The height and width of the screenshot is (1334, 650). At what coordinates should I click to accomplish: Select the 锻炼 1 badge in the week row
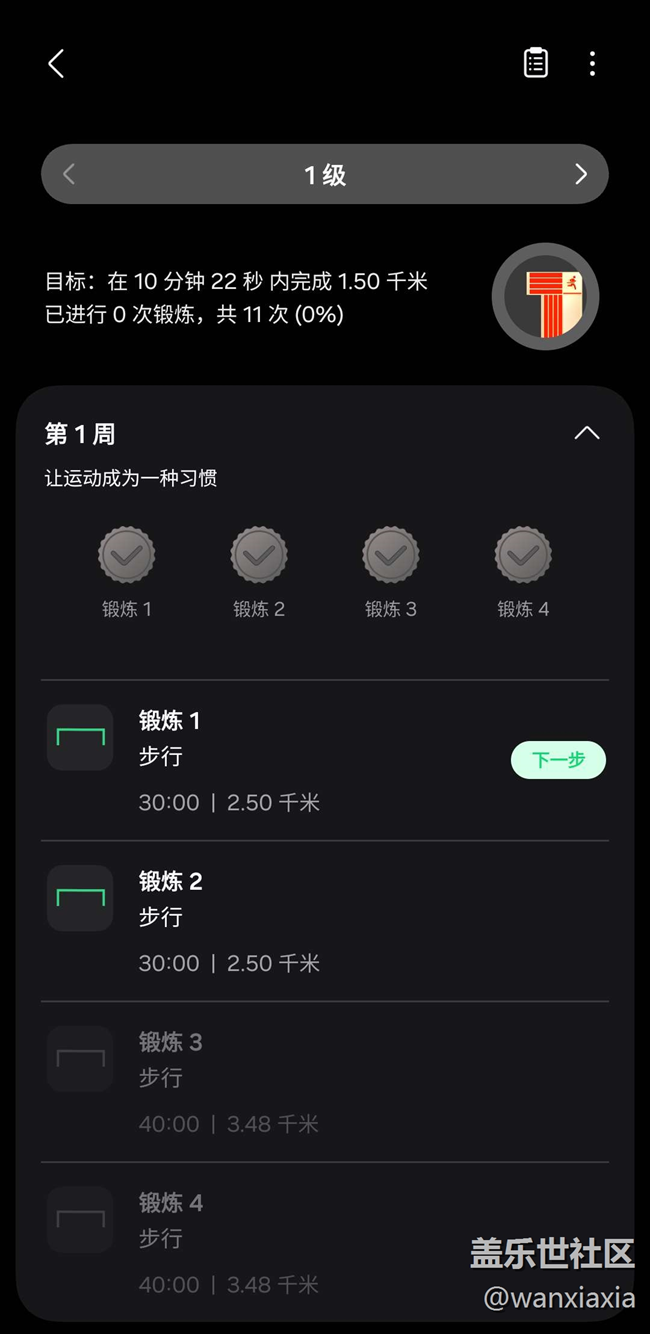point(126,556)
